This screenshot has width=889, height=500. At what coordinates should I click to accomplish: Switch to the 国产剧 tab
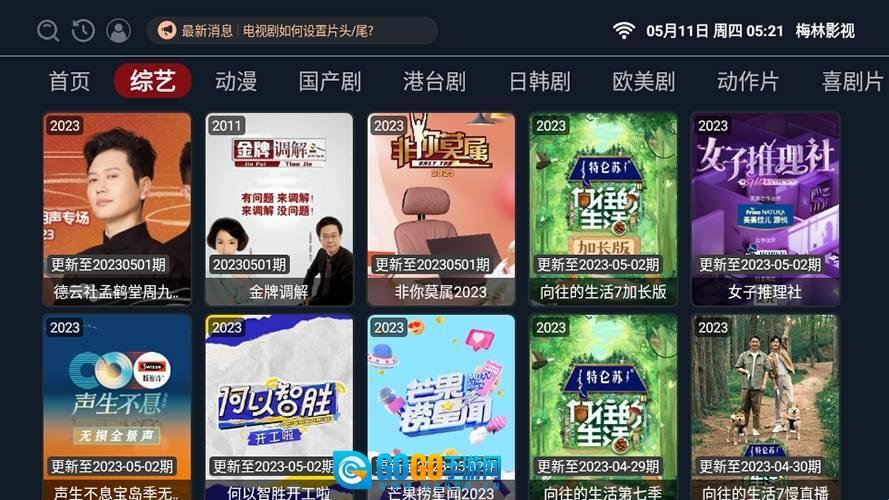point(330,81)
